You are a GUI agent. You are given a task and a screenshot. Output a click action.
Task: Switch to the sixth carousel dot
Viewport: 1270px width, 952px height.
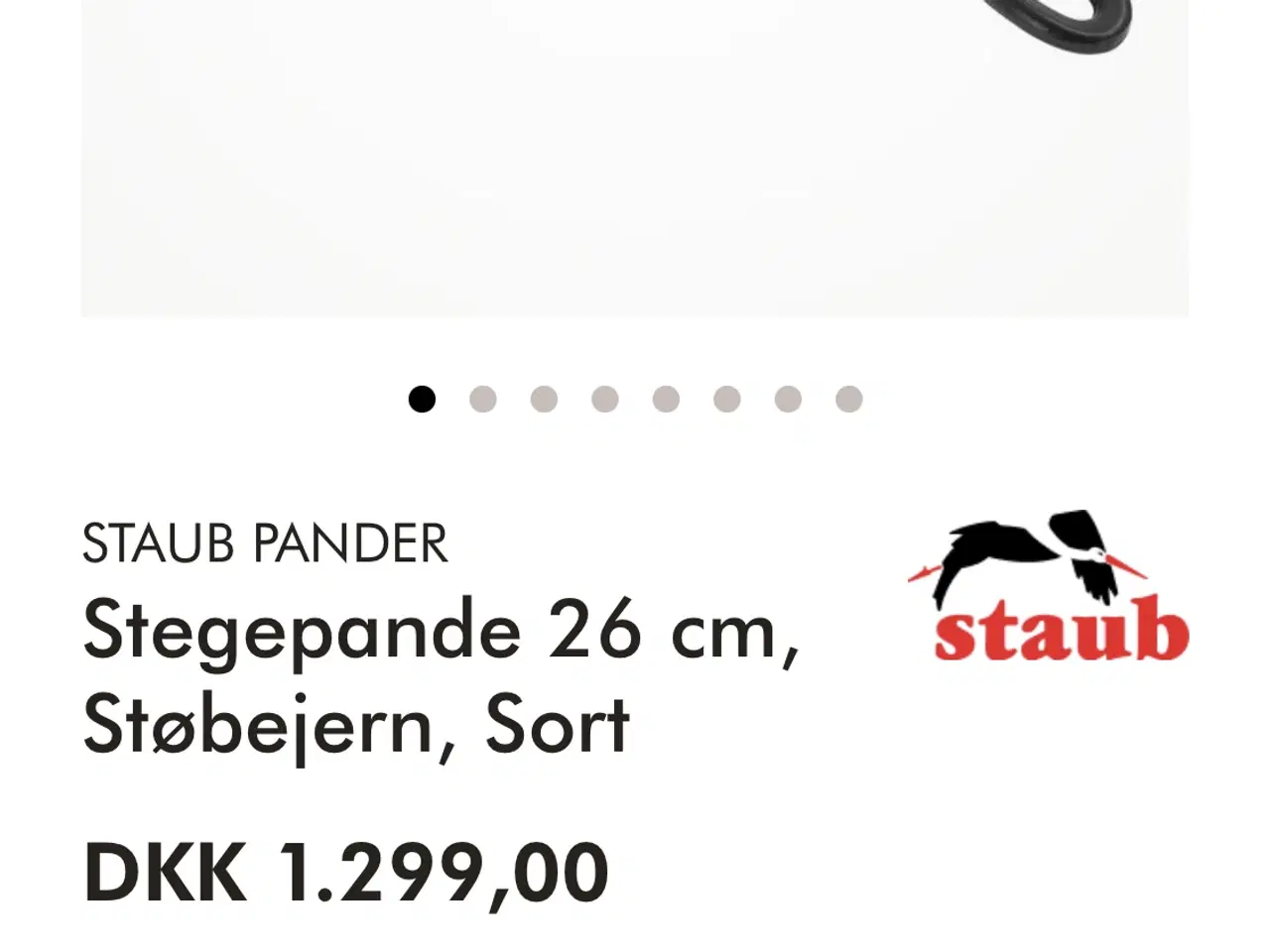(727, 399)
